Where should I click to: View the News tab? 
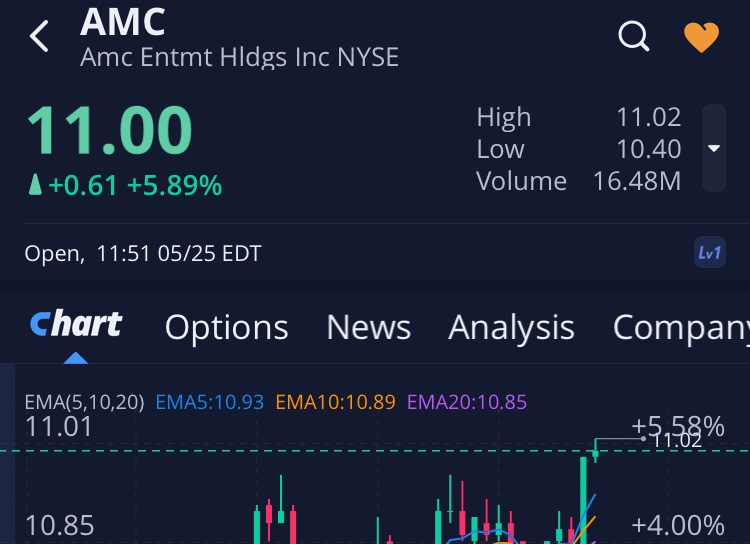click(368, 327)
